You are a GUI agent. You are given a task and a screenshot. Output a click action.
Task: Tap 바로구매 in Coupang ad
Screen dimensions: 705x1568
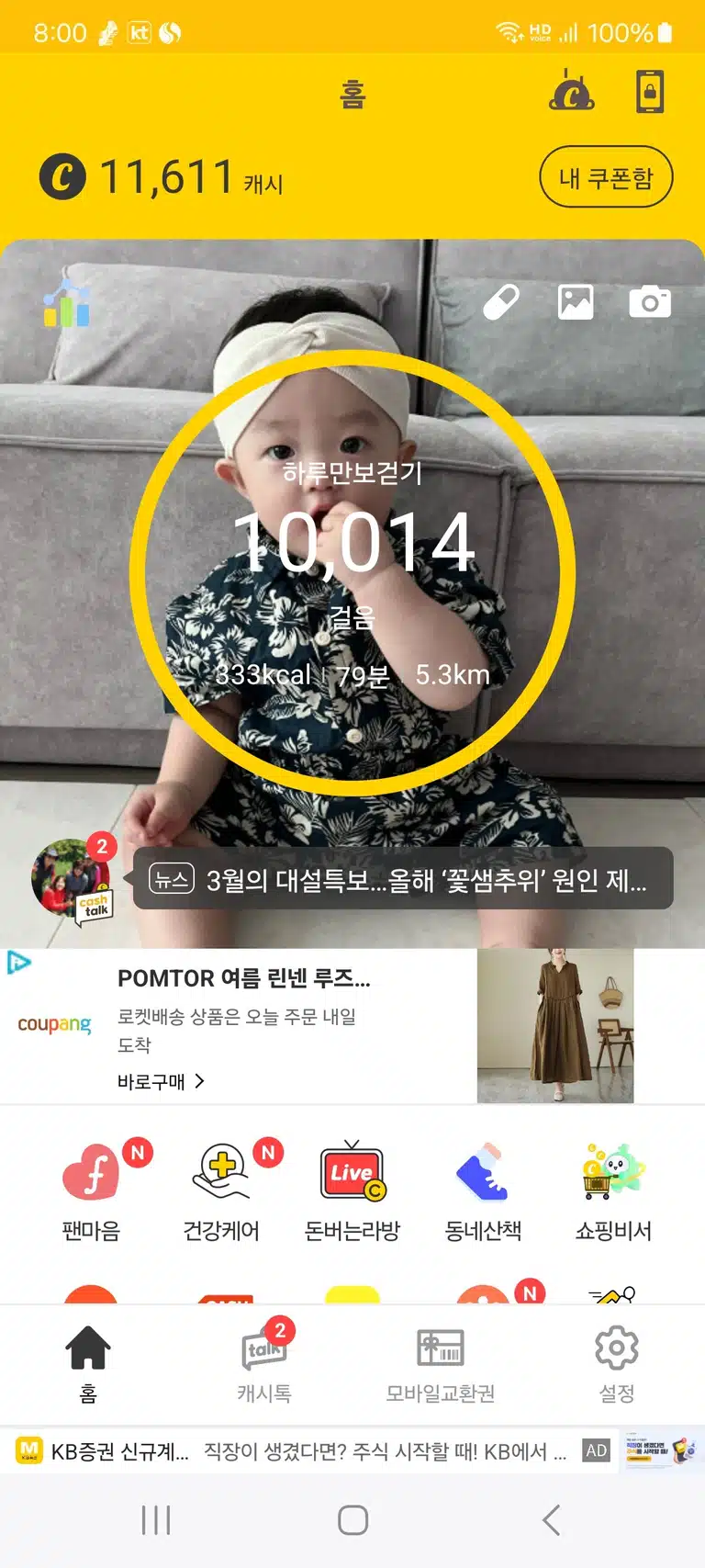pyautogui.click(x=161, y=1081)
